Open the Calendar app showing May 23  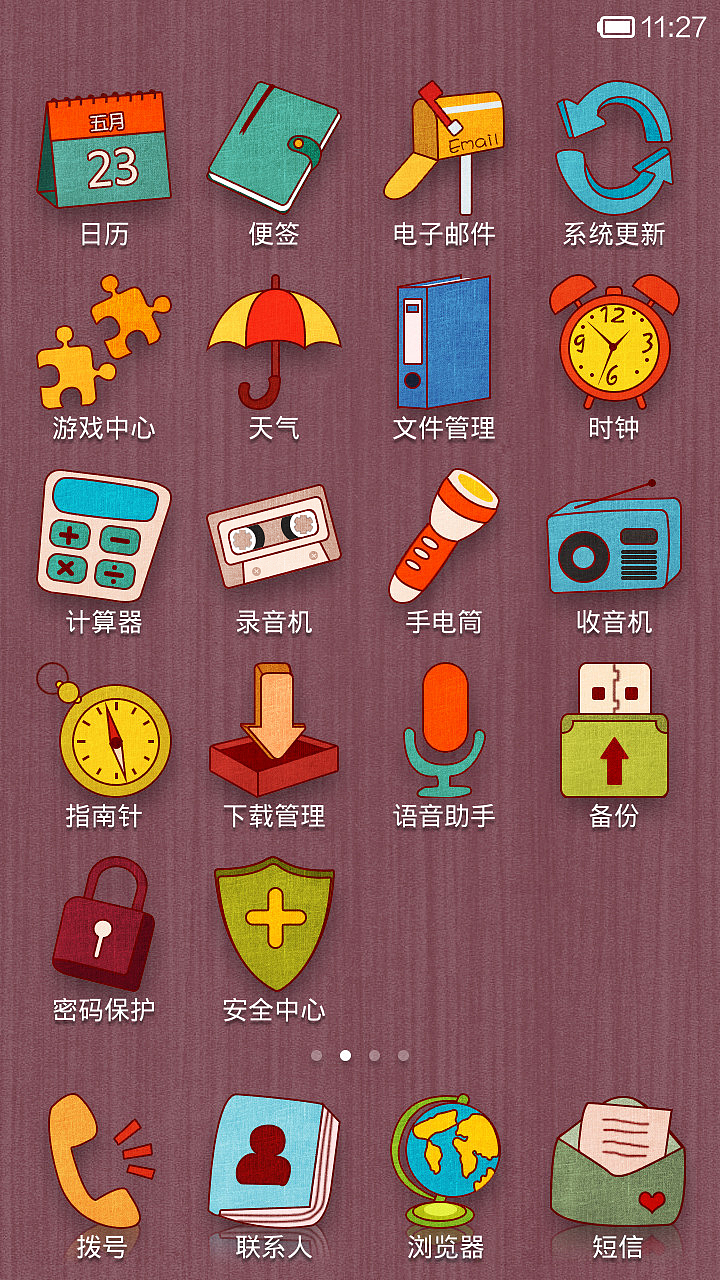105,145
